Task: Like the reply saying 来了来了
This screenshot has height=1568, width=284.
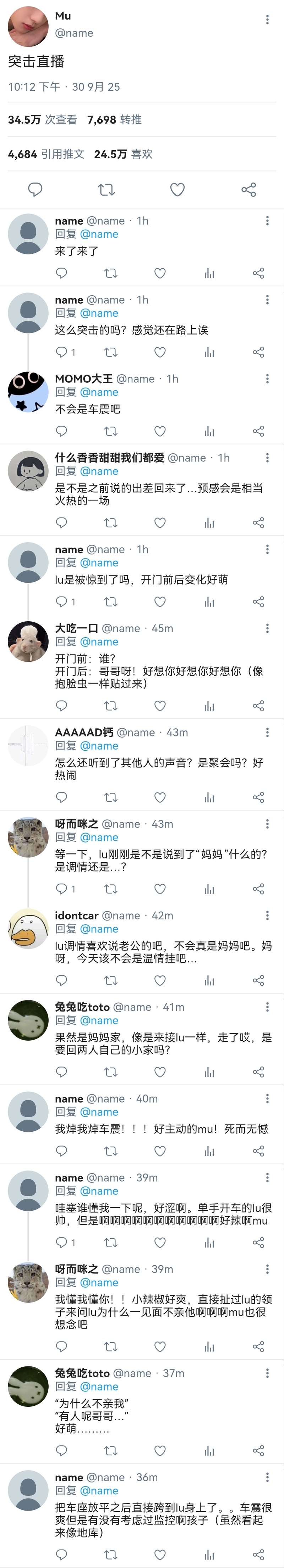Action: 160,273
